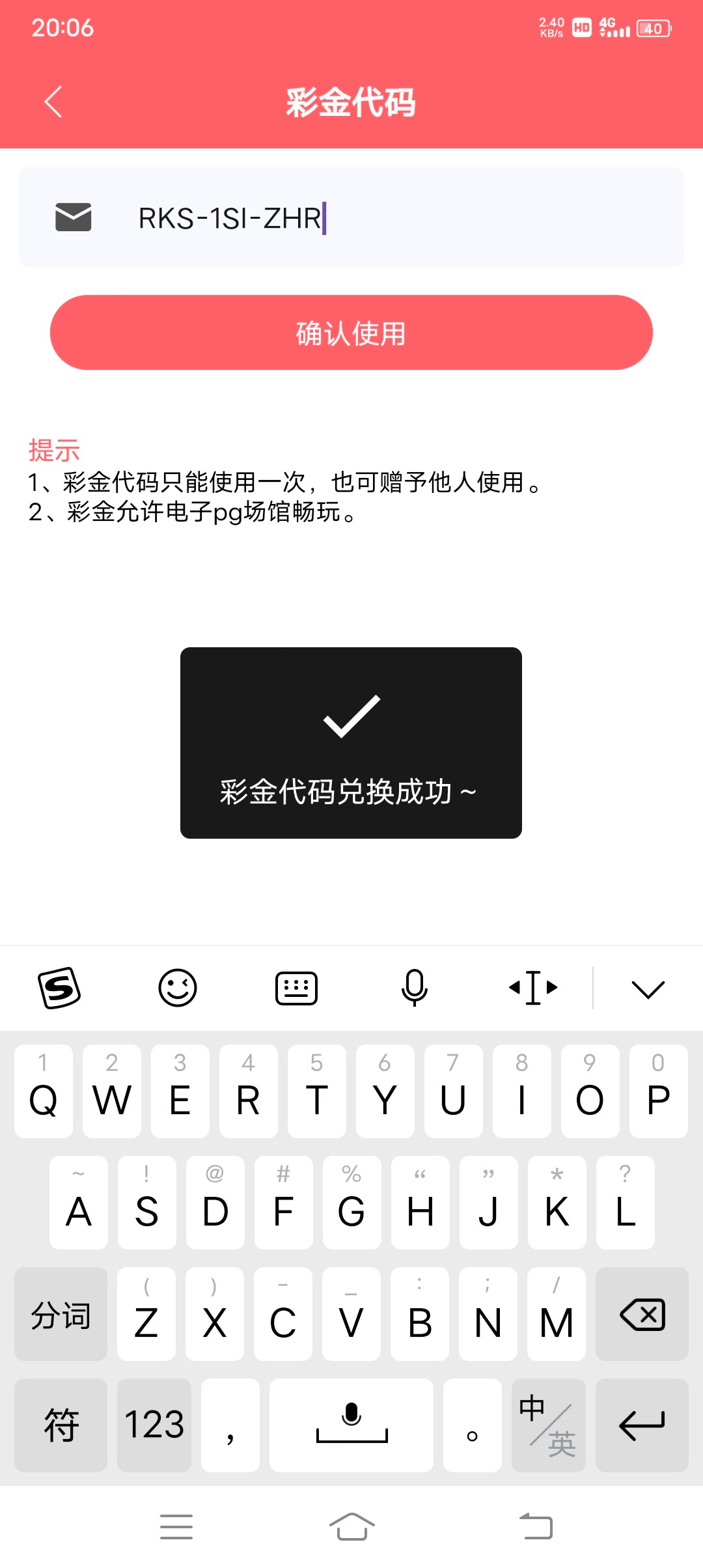Open the cursor movement tool
This screenshot has height=1568, width=703.
coord(533,988)
